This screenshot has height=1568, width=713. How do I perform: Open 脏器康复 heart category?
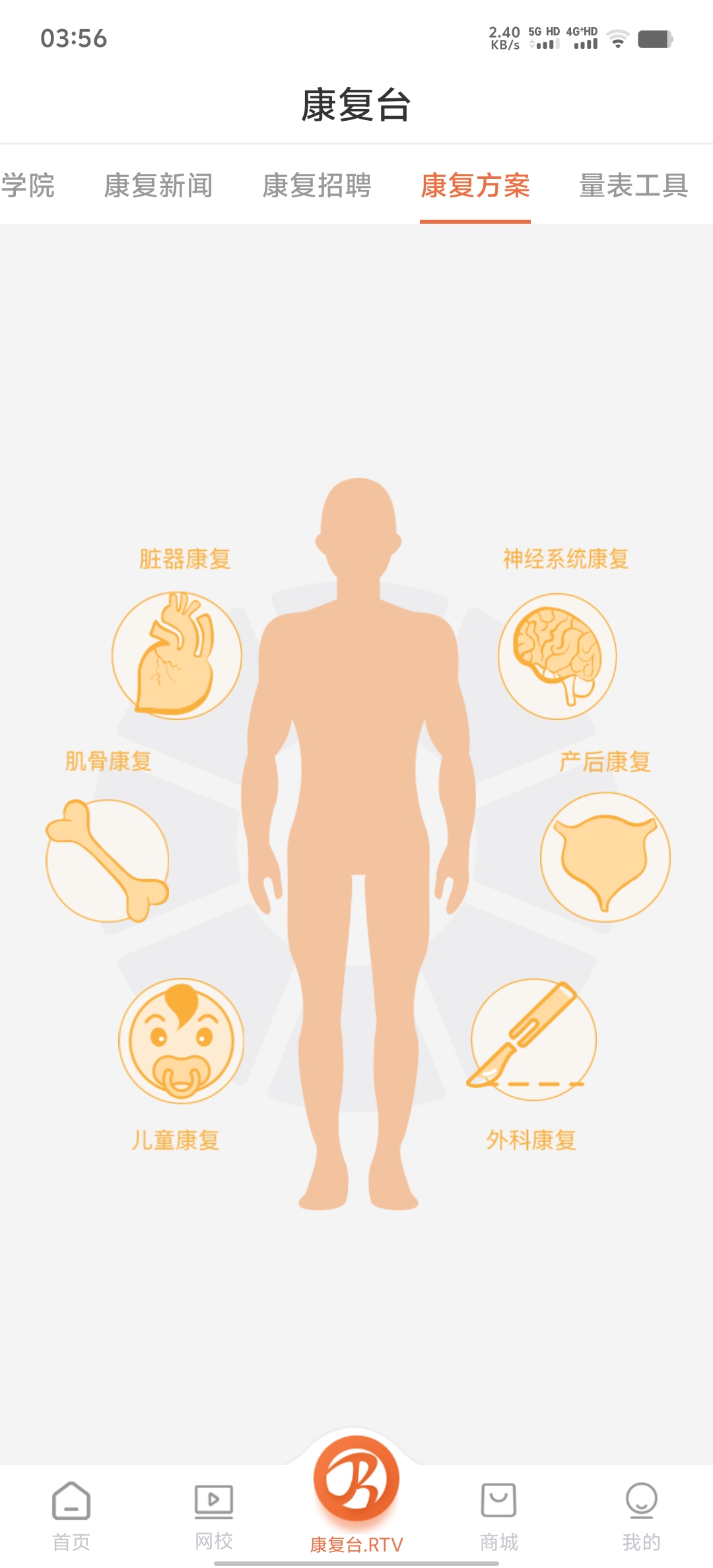177,655
